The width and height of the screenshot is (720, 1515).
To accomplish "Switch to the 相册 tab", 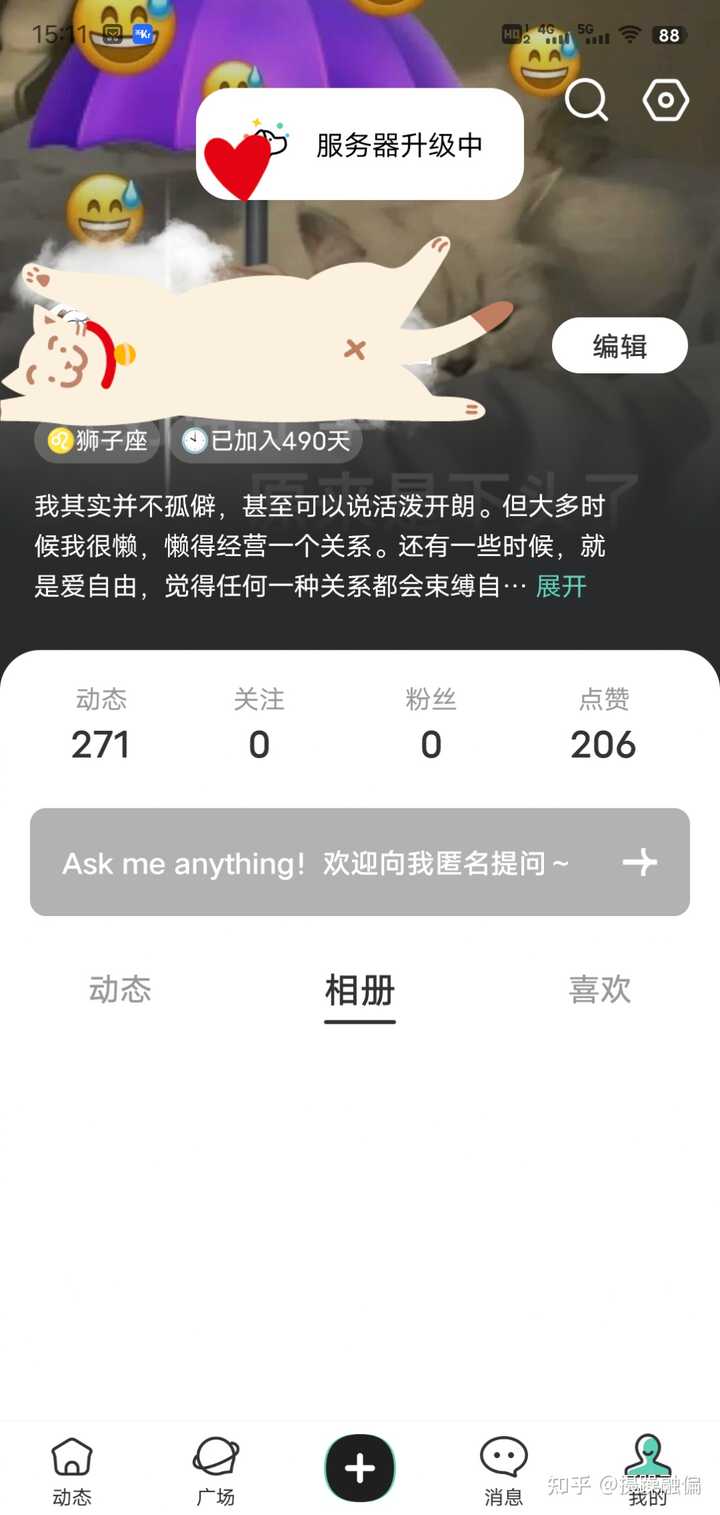I will click(x=359, y=990).
